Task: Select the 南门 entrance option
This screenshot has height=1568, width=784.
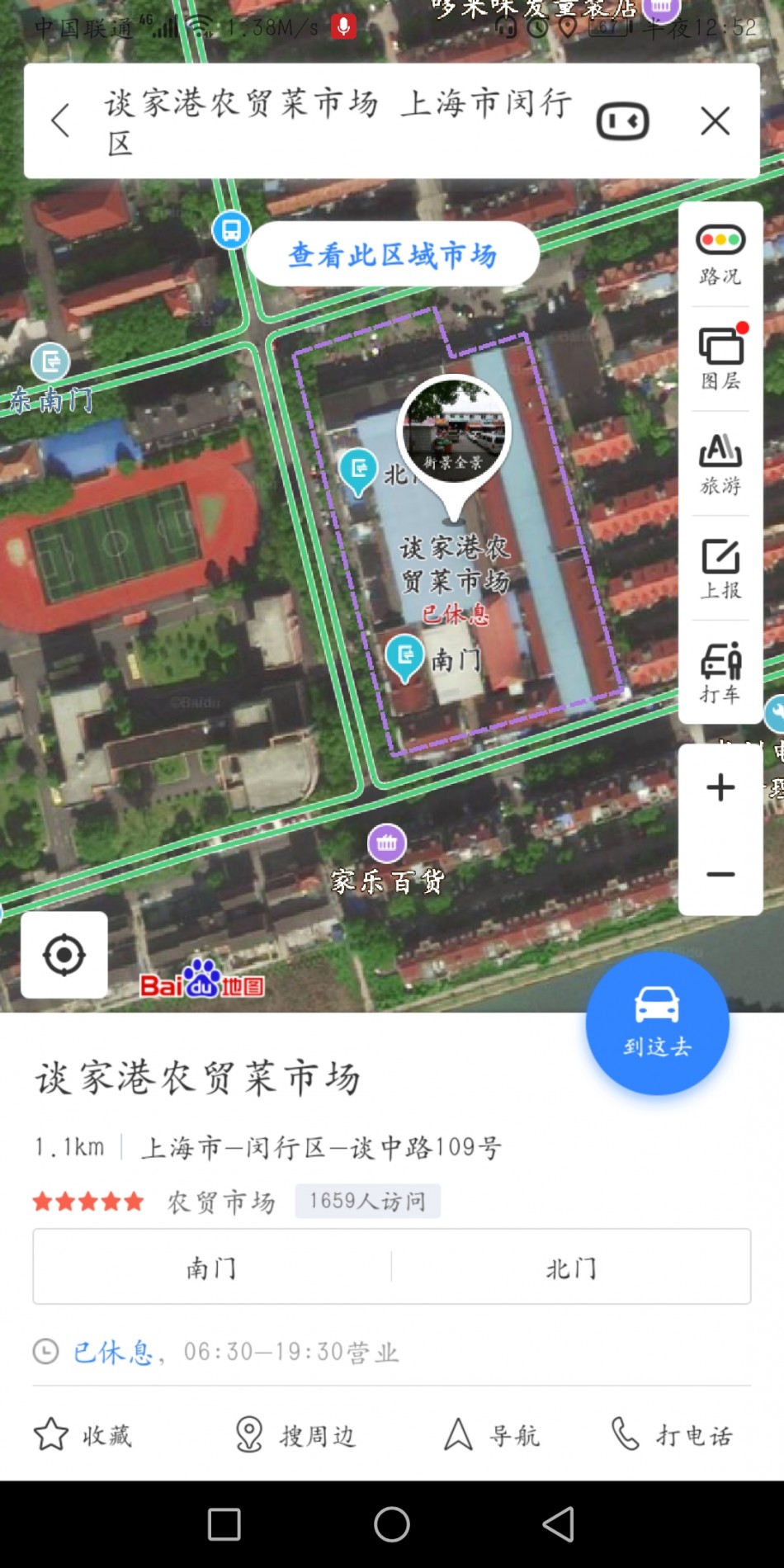Action: (212, 1267)
